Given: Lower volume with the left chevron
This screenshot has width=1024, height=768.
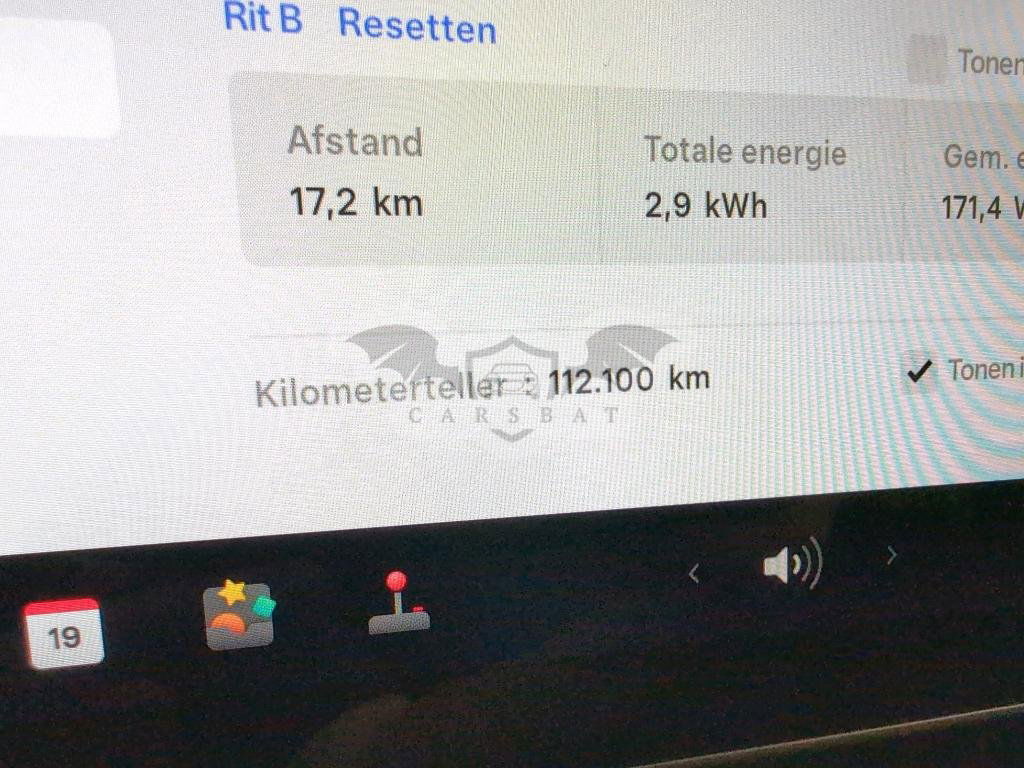Looking at the screenshot, I should 694,573.
